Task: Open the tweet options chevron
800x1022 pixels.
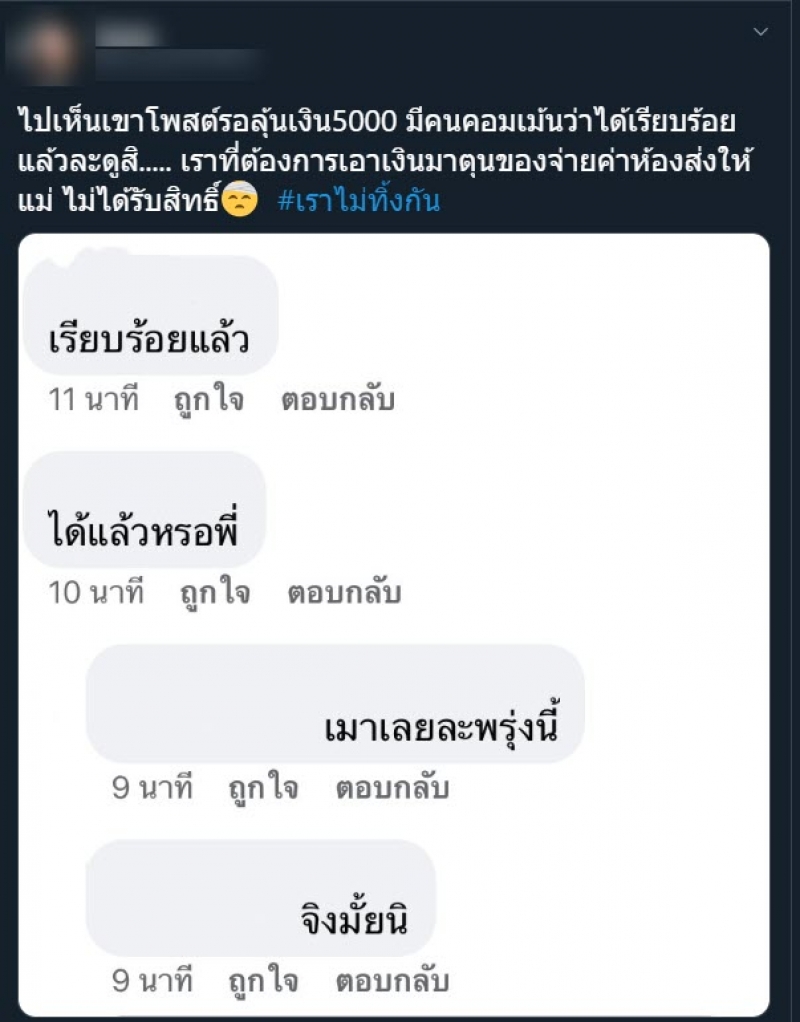Action: (761, 32)
